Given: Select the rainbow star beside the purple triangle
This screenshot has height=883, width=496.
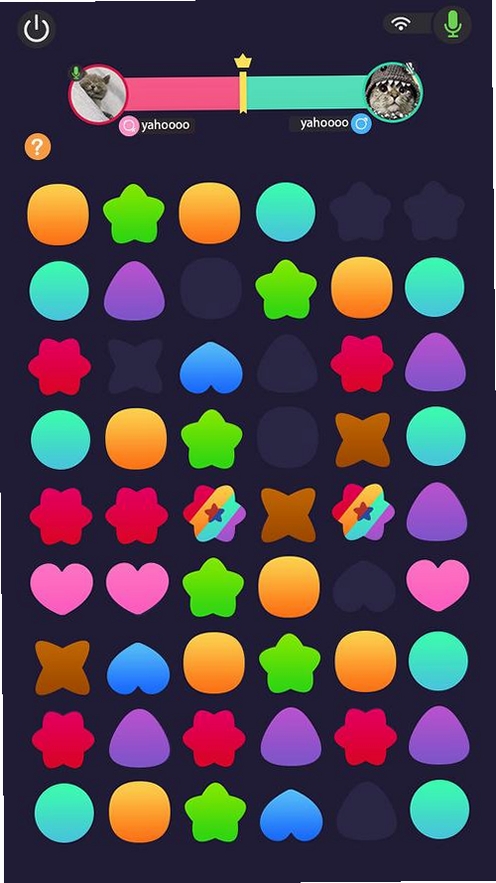Looking at the screenshot, I should [x=363, y=512].
